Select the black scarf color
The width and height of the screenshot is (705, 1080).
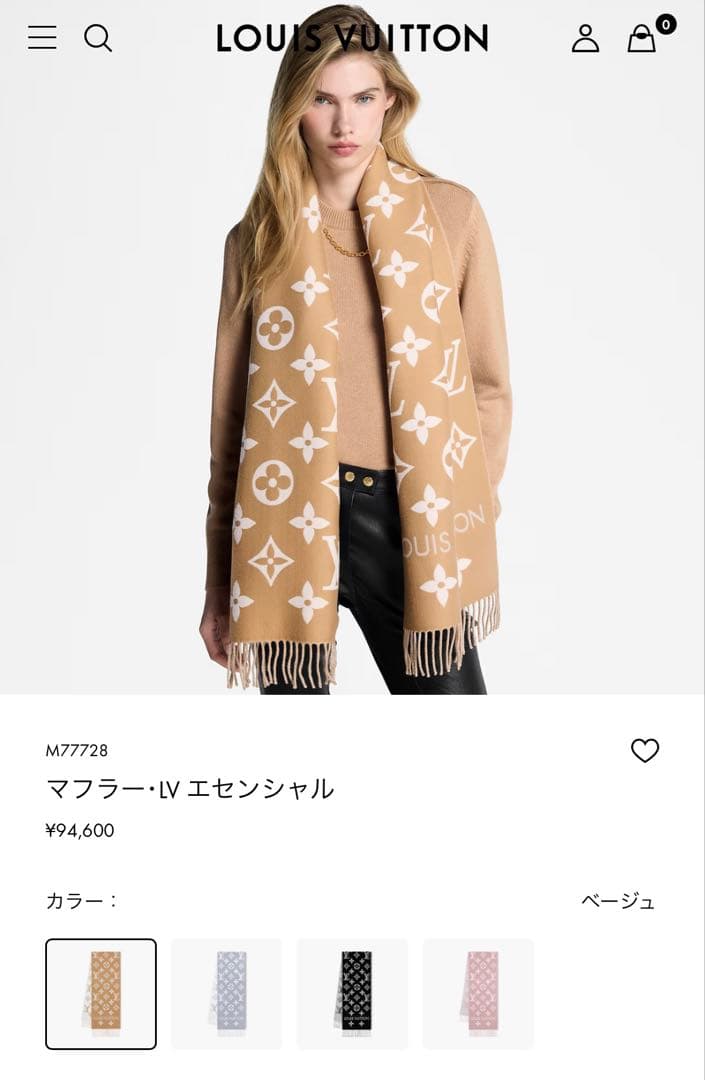click(x=352, y=993)
